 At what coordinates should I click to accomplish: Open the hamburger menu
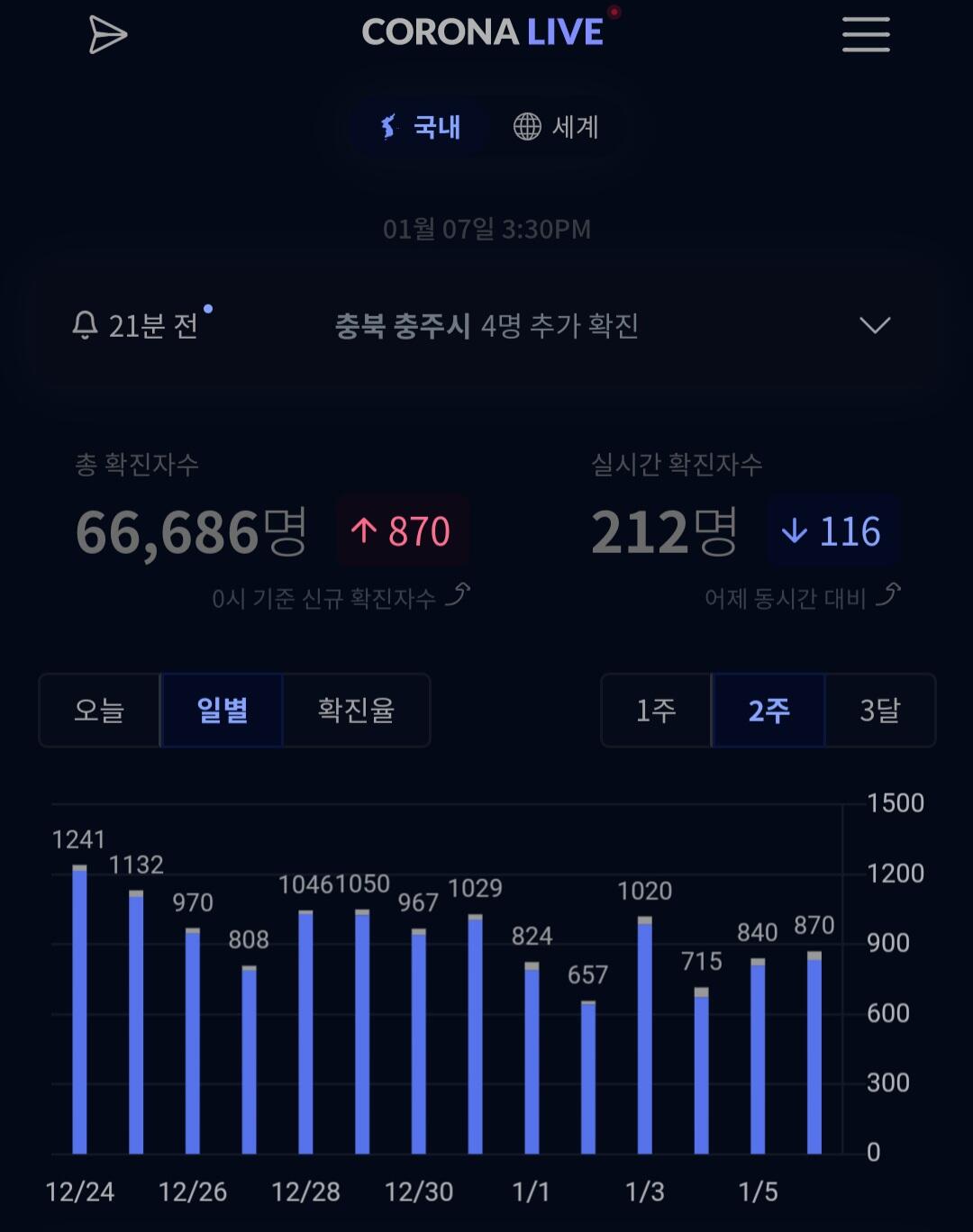pos(866,34)
